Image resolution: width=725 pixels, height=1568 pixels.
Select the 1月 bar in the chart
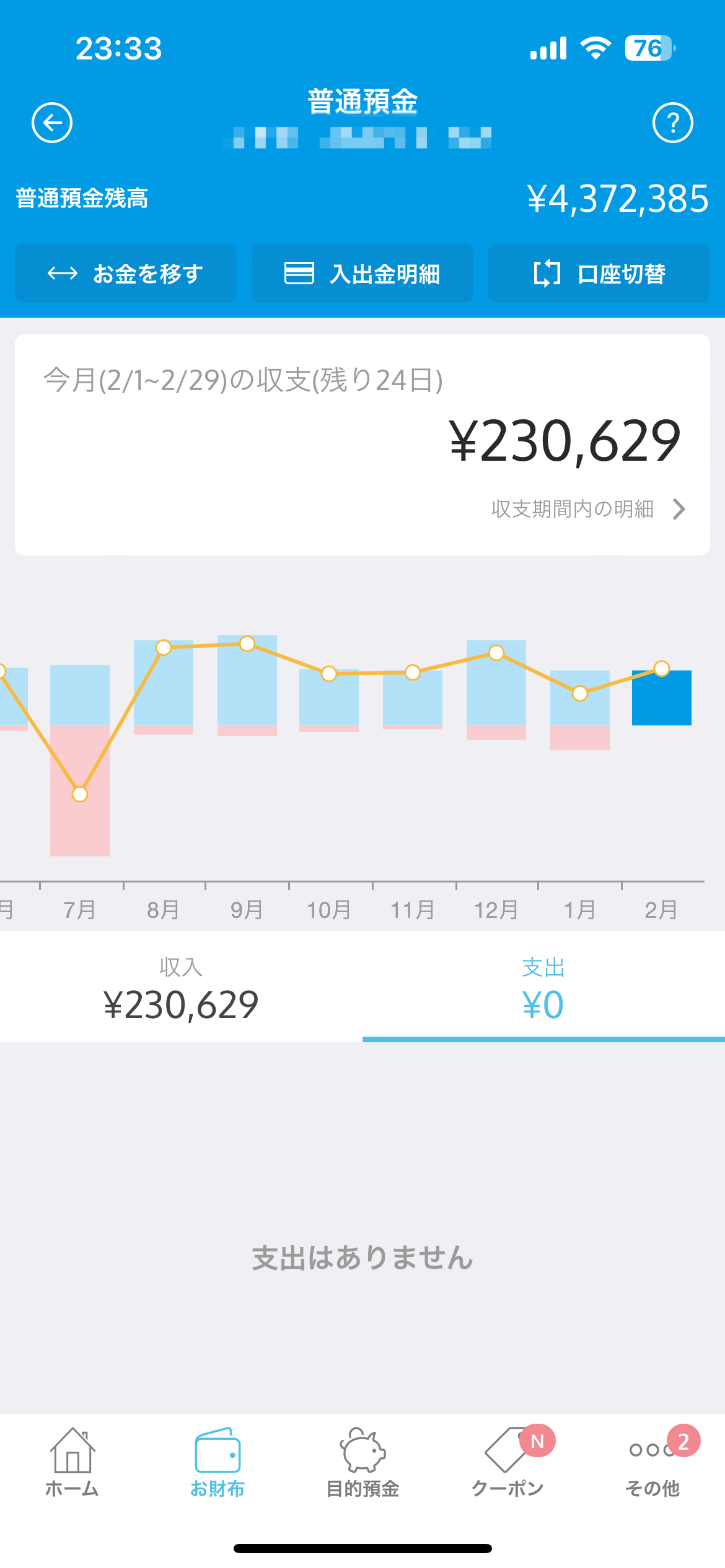coord(580,710)
